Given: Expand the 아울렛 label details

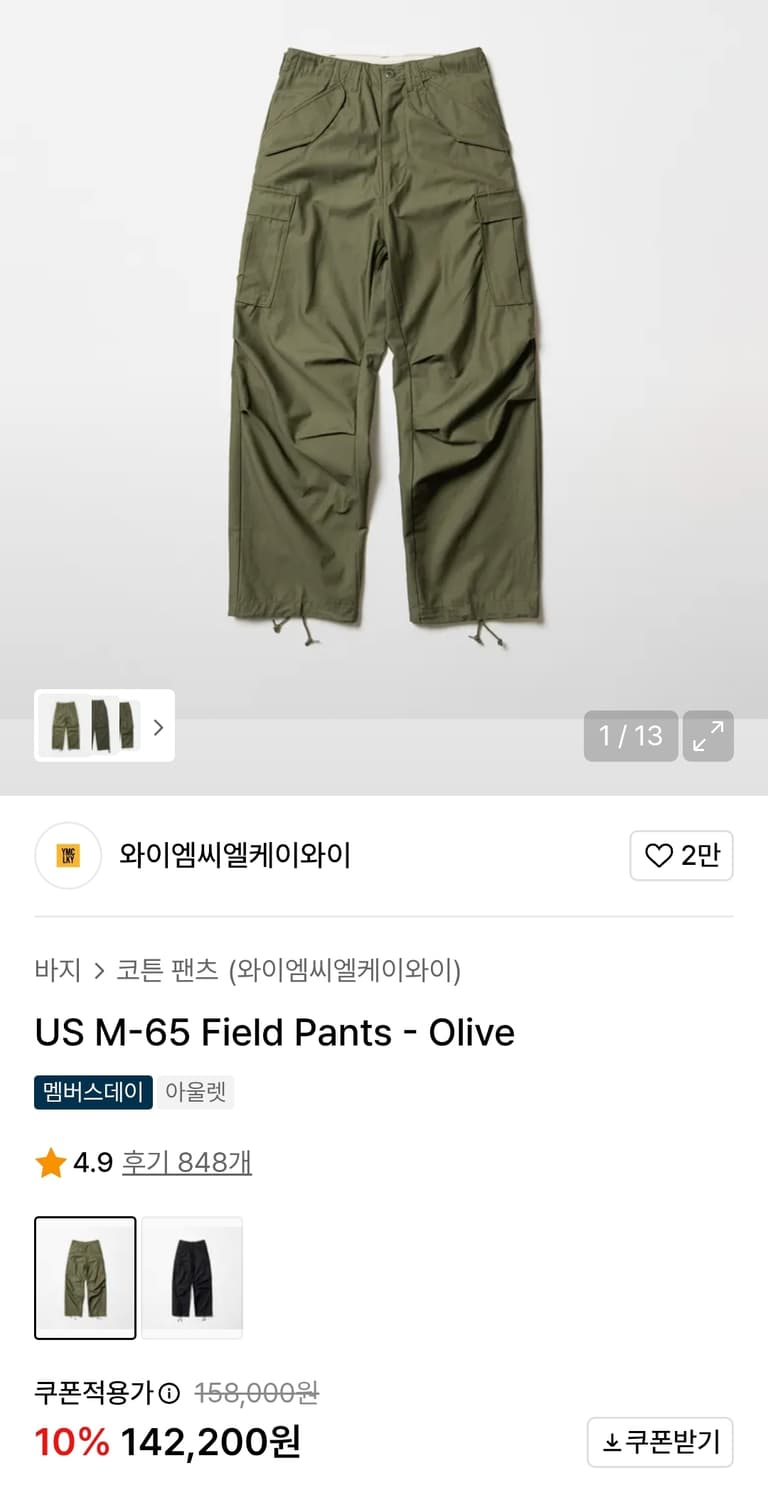Looking at the screenshot, I should tap(196, 1092).
